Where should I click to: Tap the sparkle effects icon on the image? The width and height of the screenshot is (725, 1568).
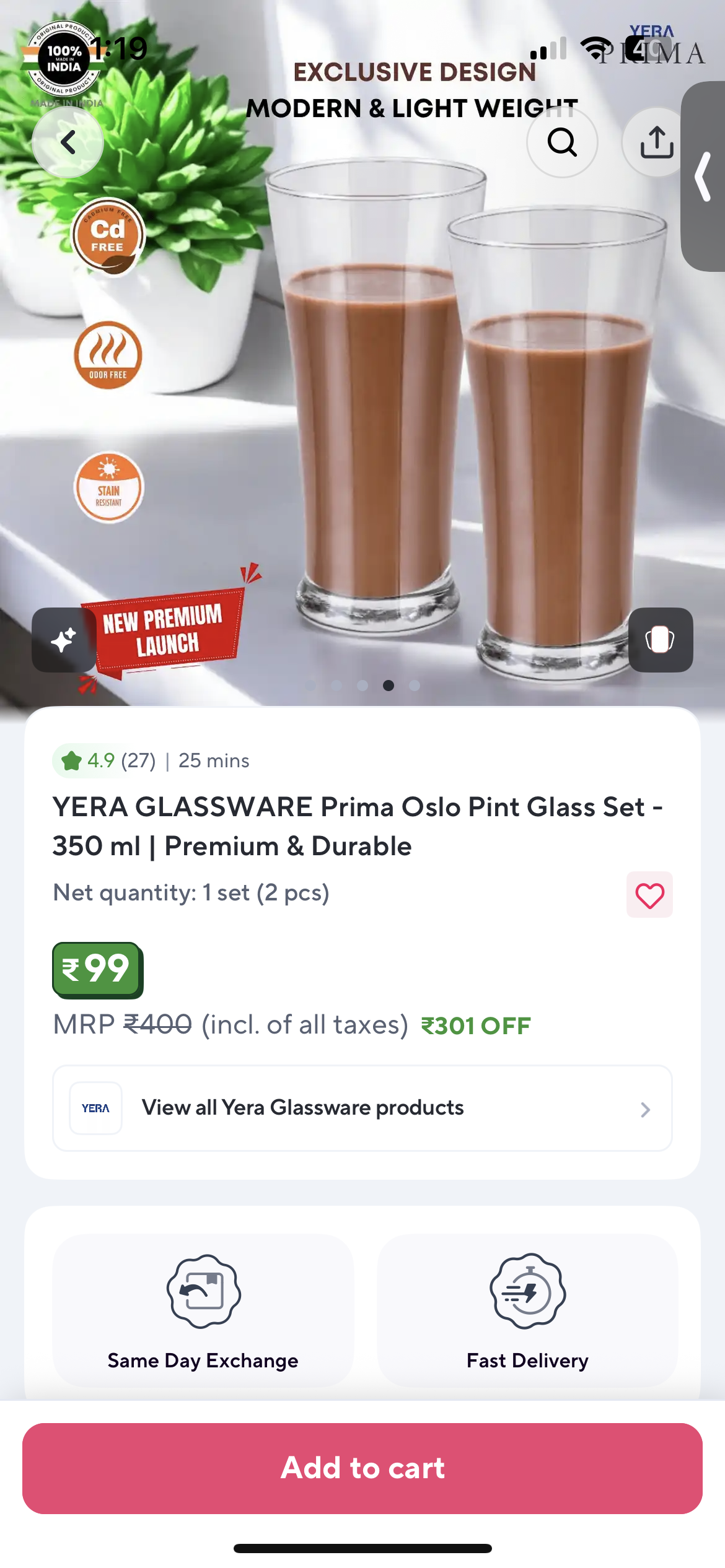[x=64, y=640]
